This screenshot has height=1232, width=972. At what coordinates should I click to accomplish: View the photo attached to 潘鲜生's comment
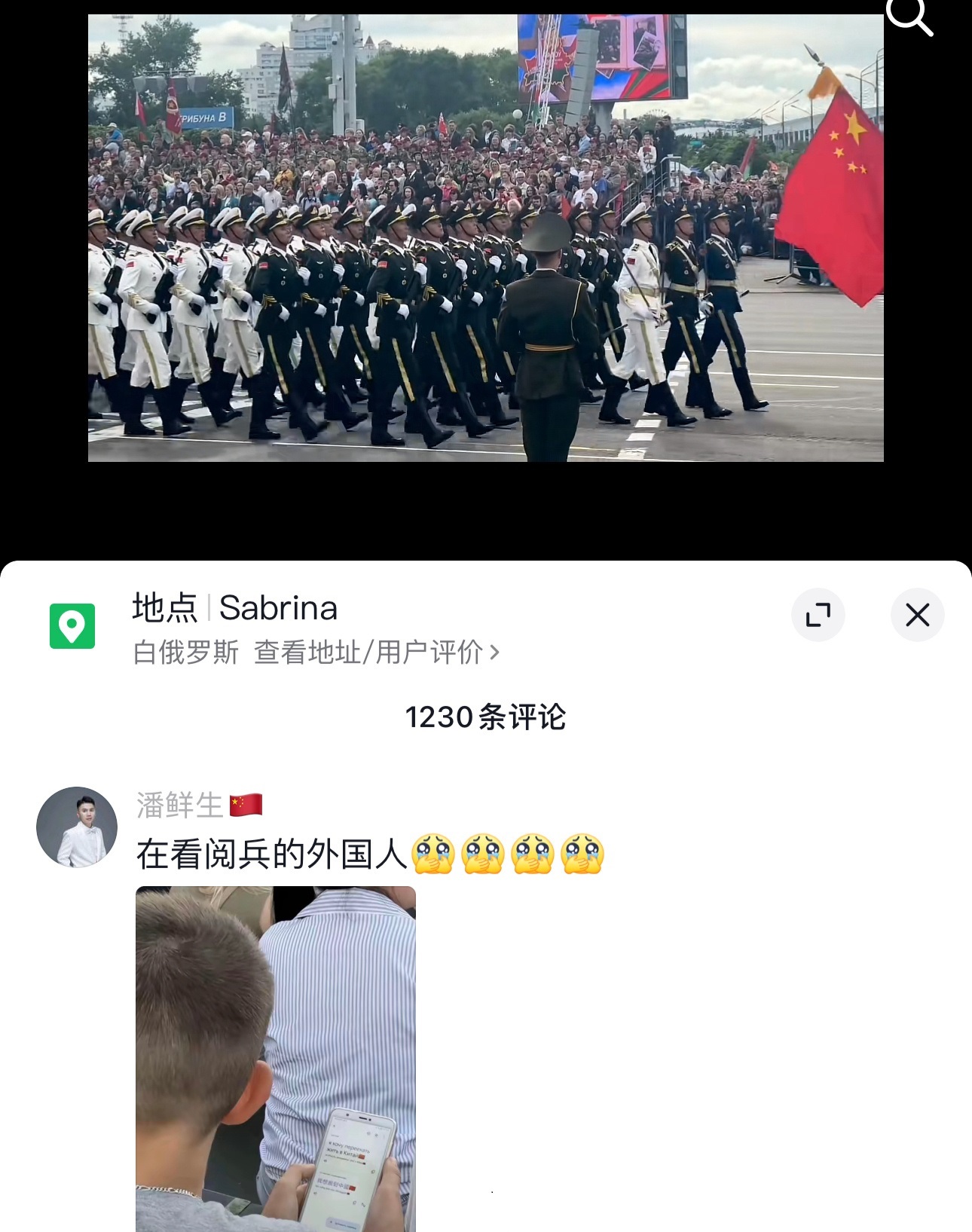276,1058
